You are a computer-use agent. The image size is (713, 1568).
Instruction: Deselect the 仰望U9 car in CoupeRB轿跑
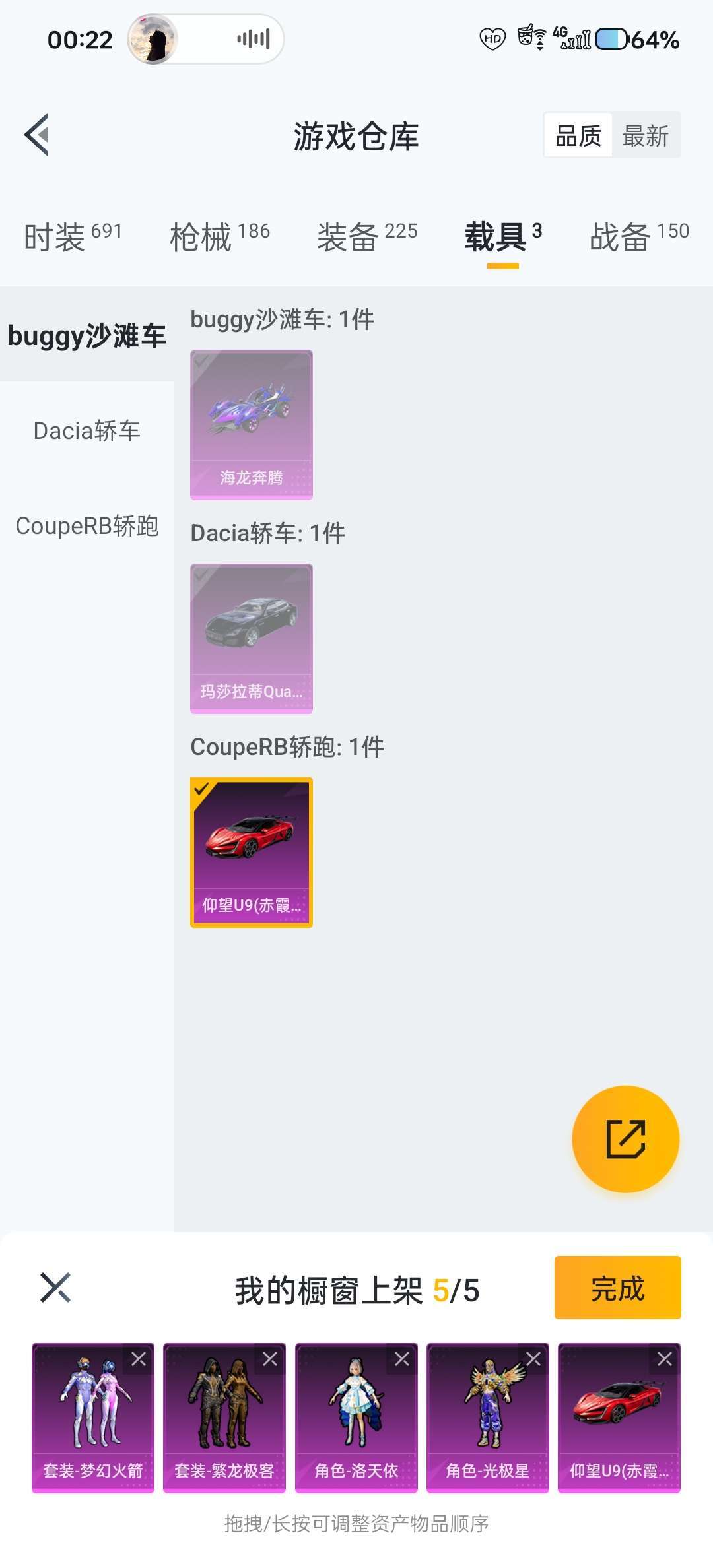click(251, 852)
